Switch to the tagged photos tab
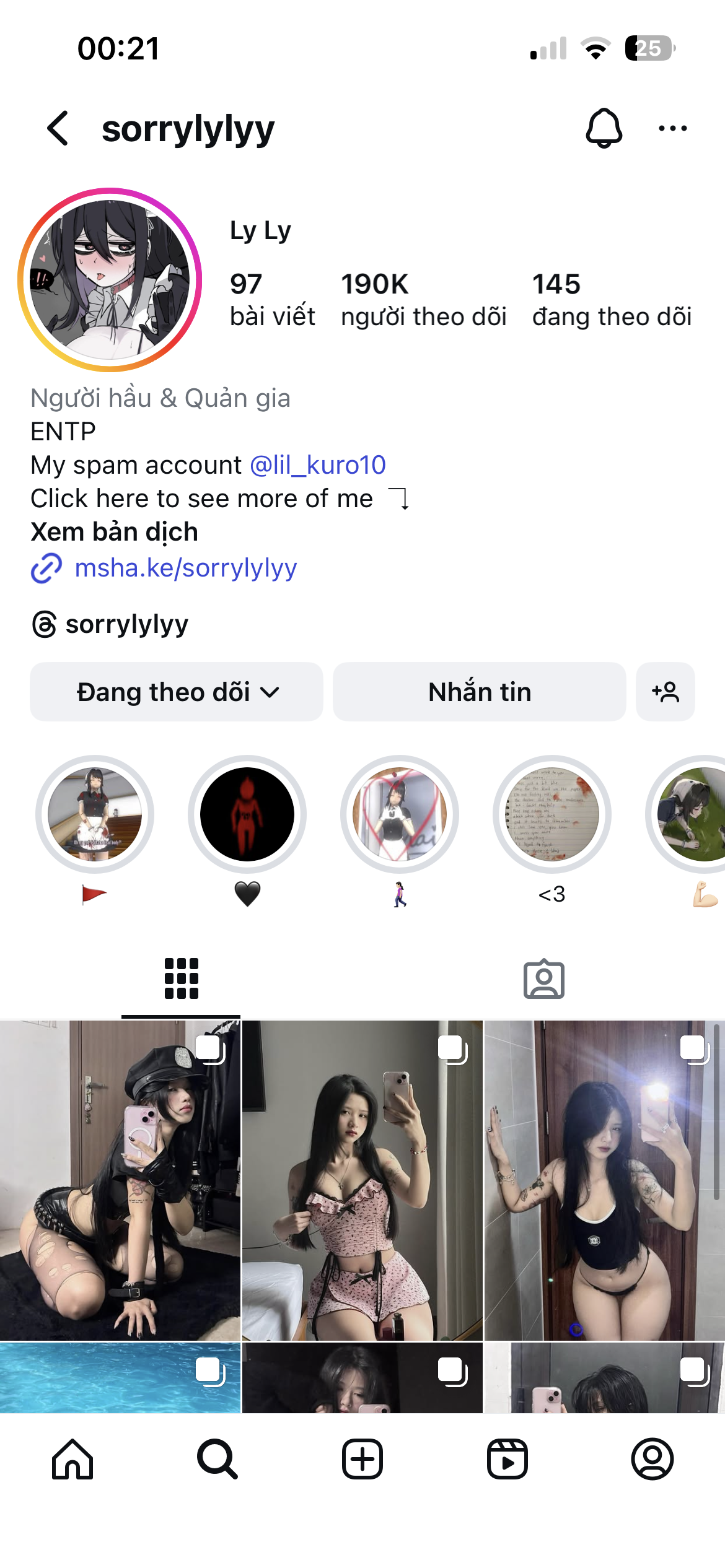725x1568 pixels. [x=543, y=979]
